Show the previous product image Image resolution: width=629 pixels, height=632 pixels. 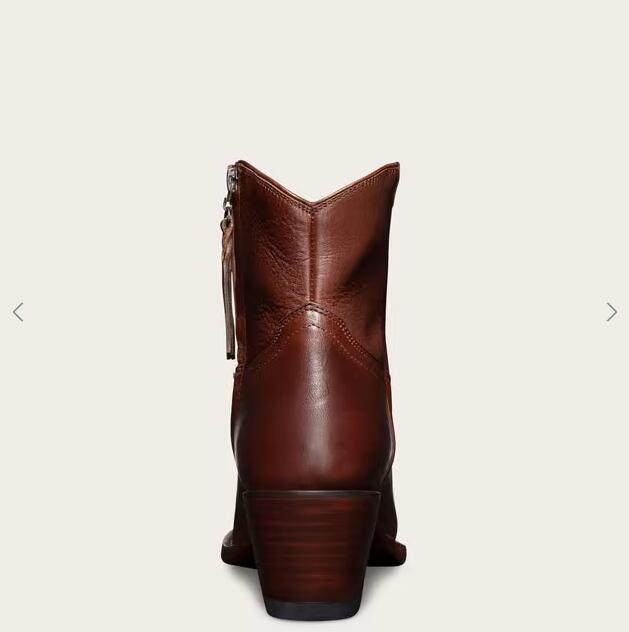18,312
